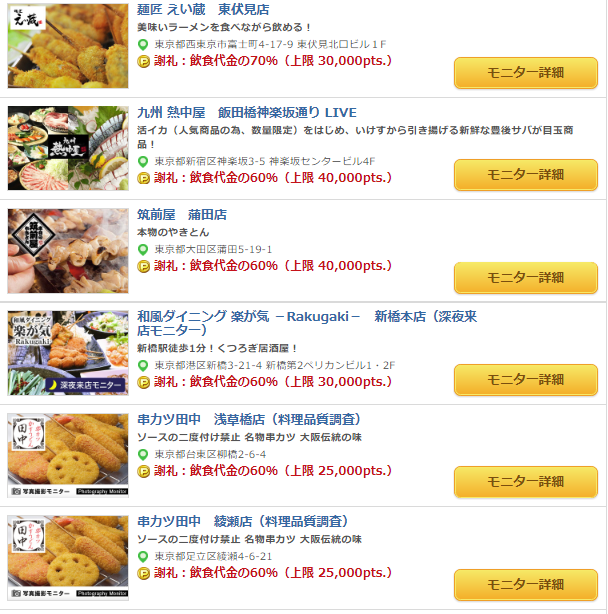Open the 筑前屋 蒲田店 title link
The height and width of the screenshot is (614, 608).
coord(182,215)
